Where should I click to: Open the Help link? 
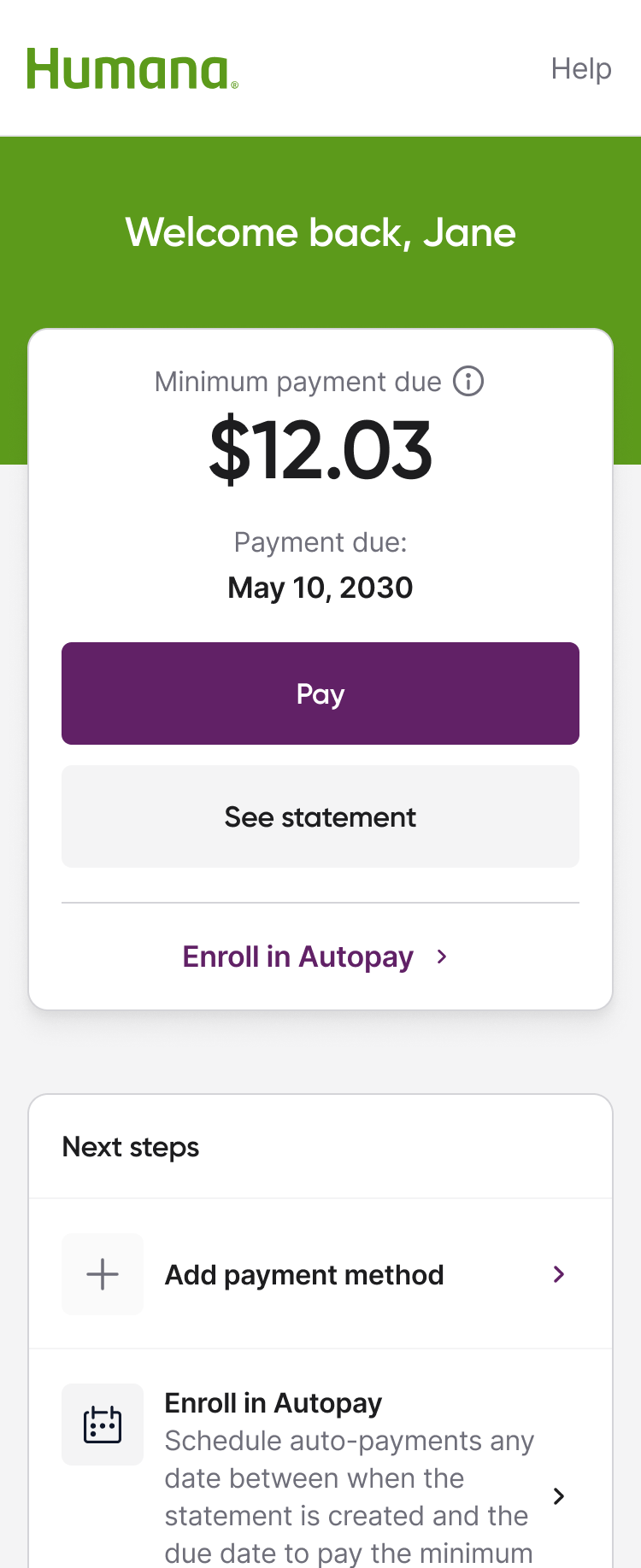581,68
